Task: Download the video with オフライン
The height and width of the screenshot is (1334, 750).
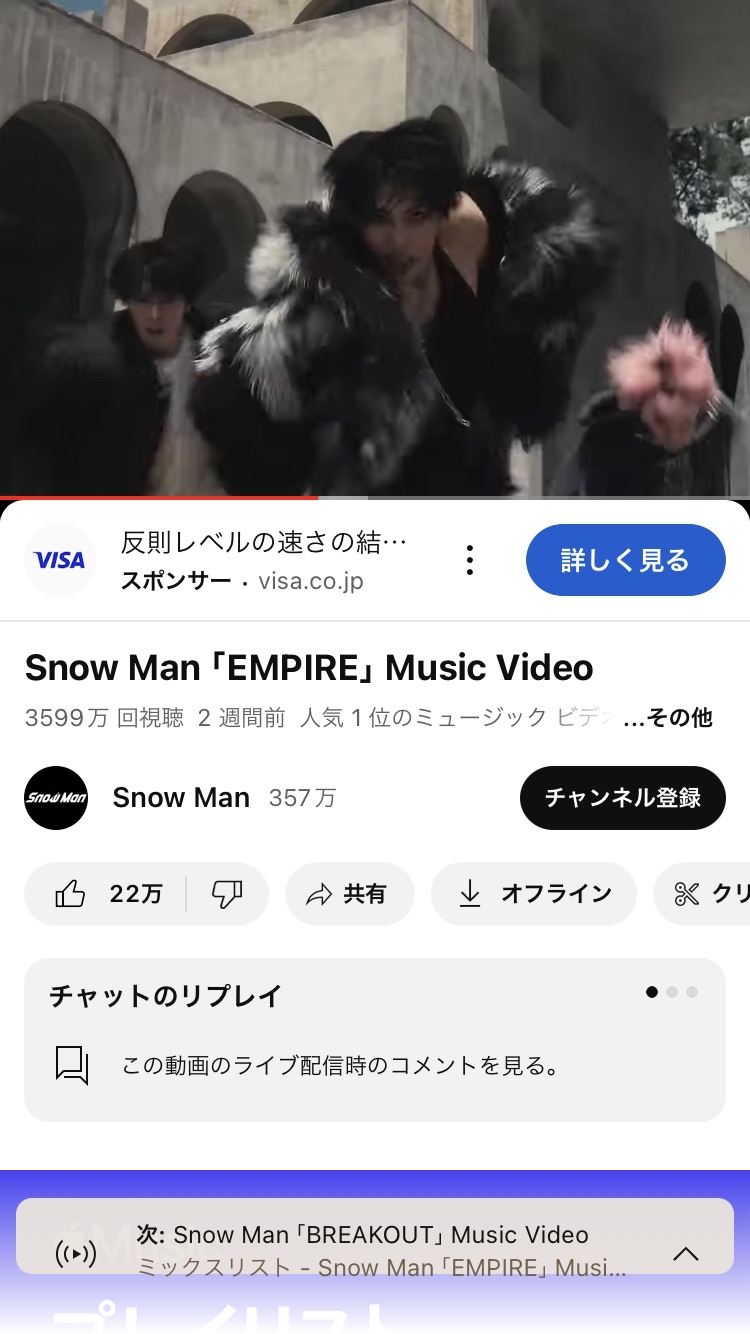Action: click(x=533, y=894)
